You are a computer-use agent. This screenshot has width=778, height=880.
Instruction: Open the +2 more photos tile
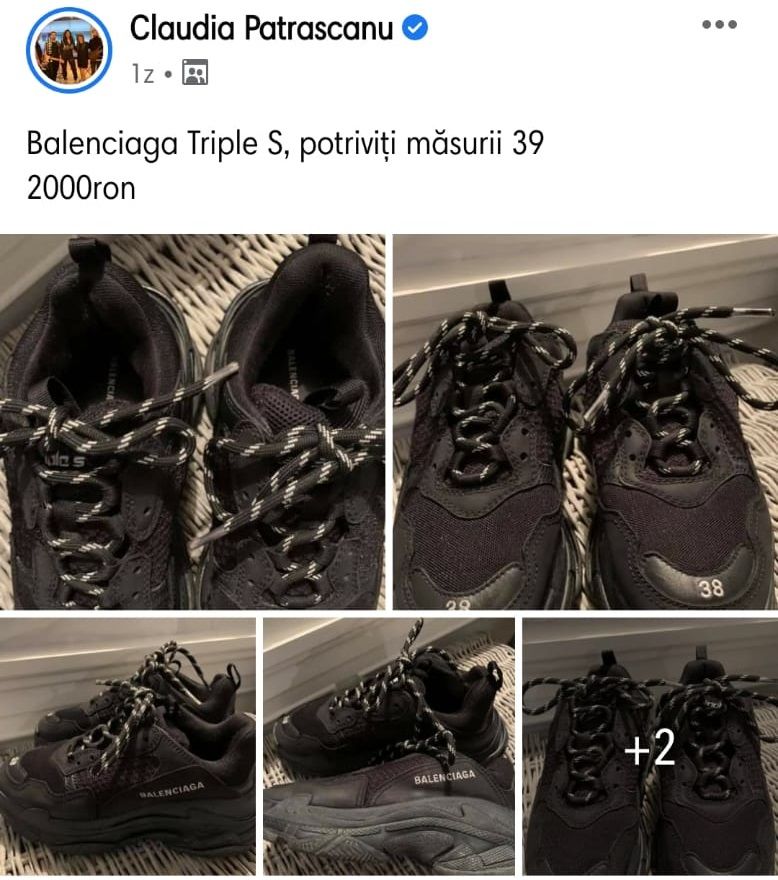tap(650, 746)
